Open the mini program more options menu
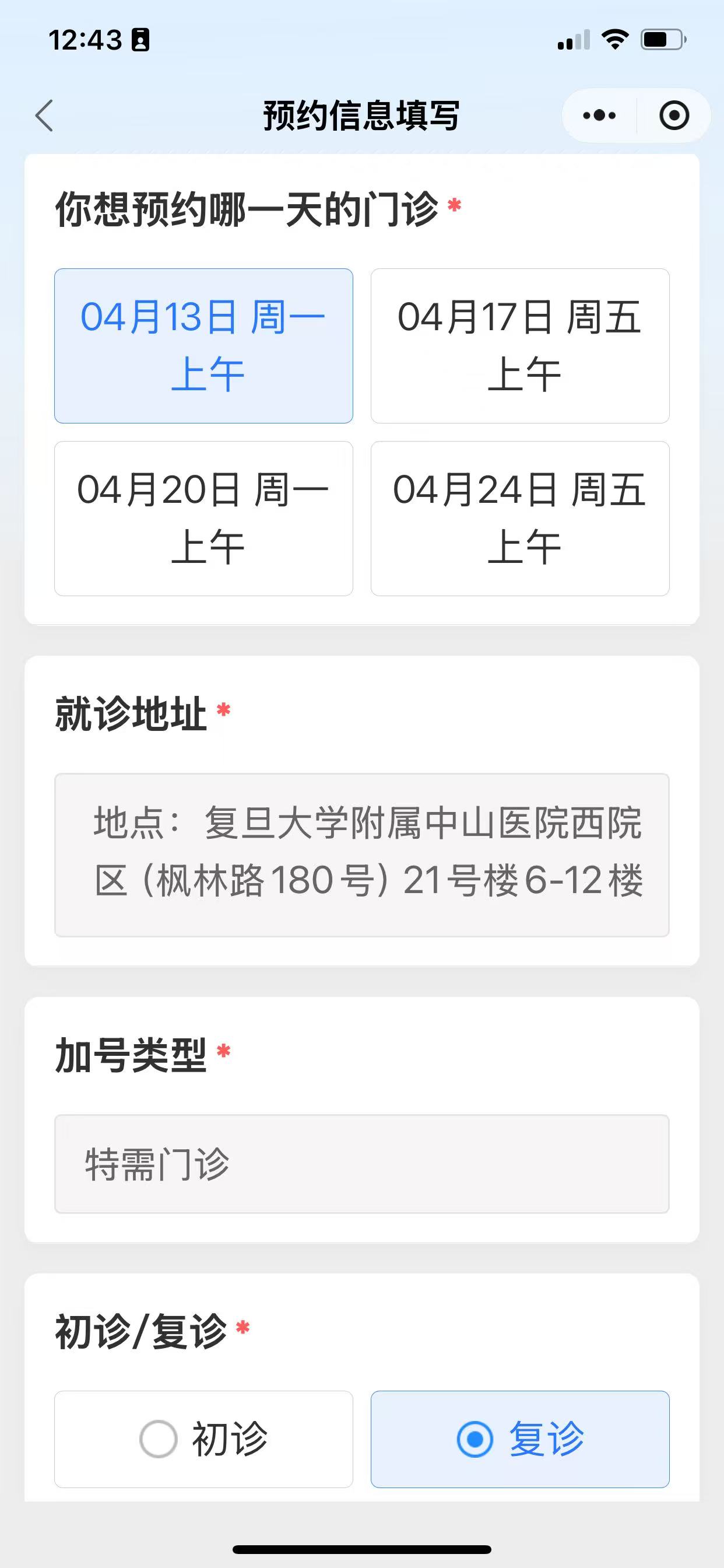This screenshot has width=724, height=1568. click(x=599, y=116)
